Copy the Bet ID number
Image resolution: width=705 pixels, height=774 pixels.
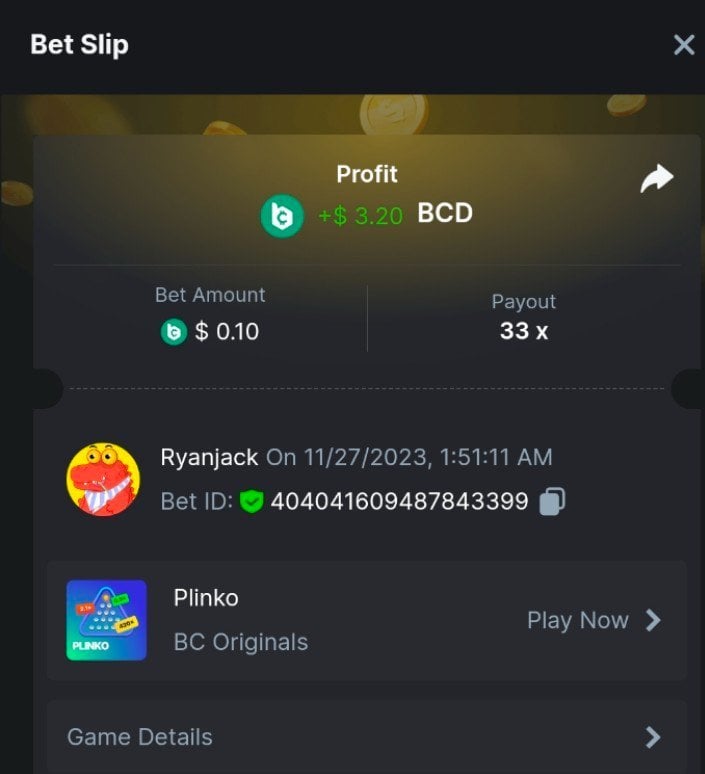point(552,502)
